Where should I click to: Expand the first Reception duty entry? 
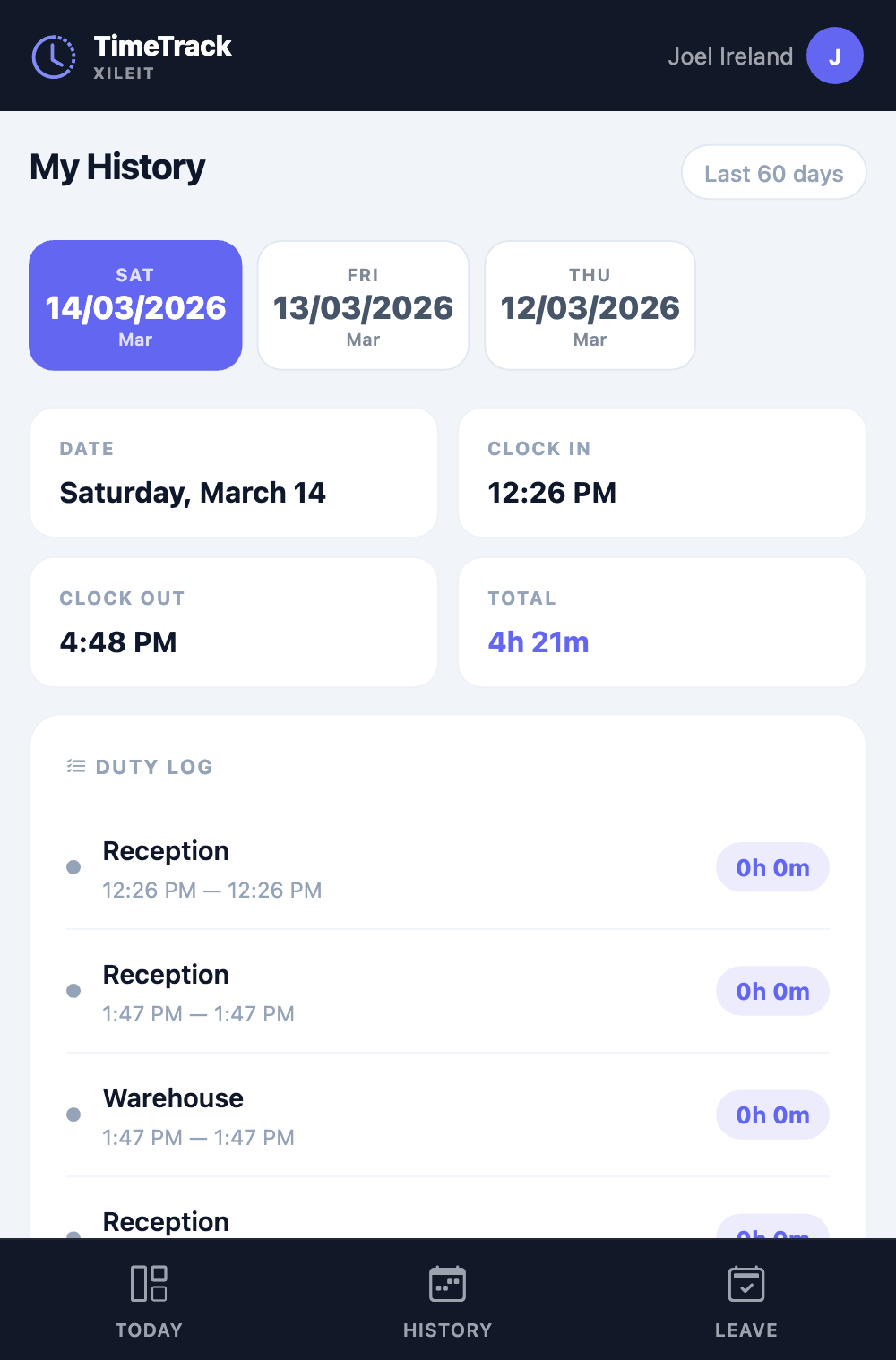coord(358,867)
